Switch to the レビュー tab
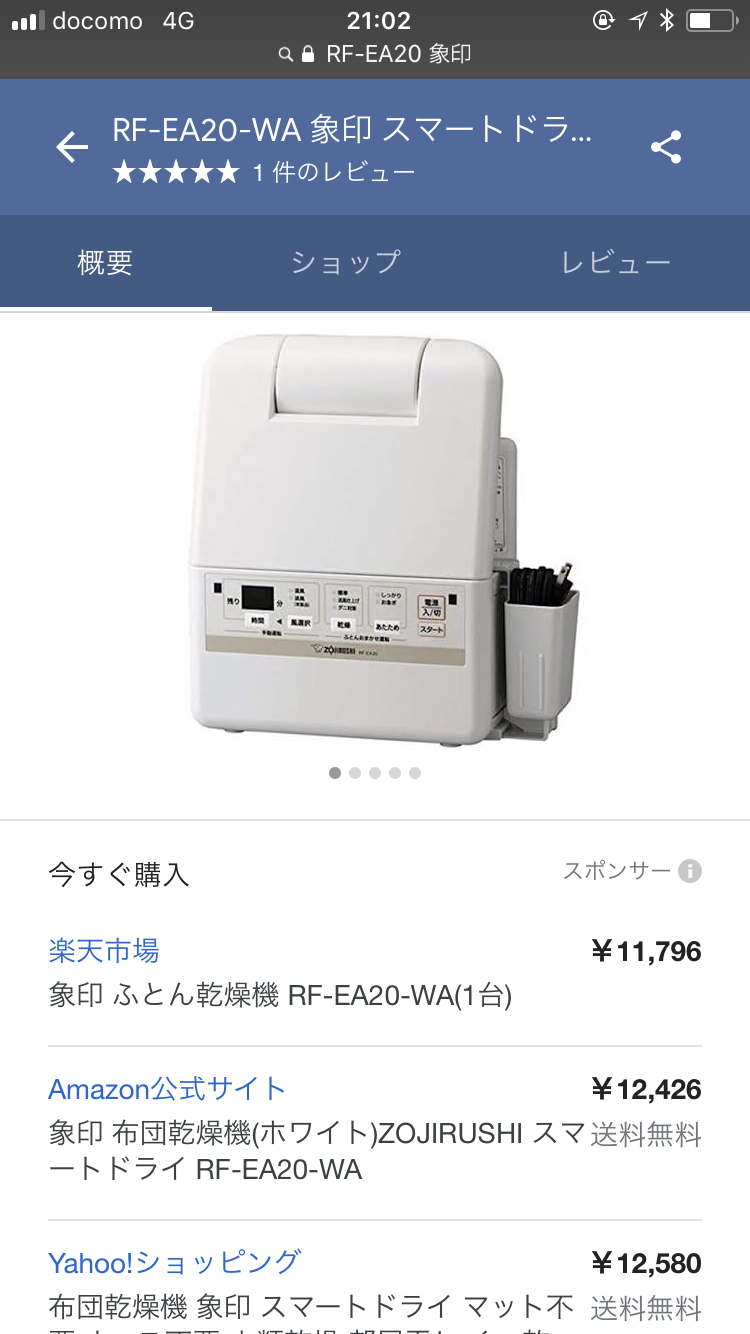This screenshot has width=750, height=1334. point(615,263)
